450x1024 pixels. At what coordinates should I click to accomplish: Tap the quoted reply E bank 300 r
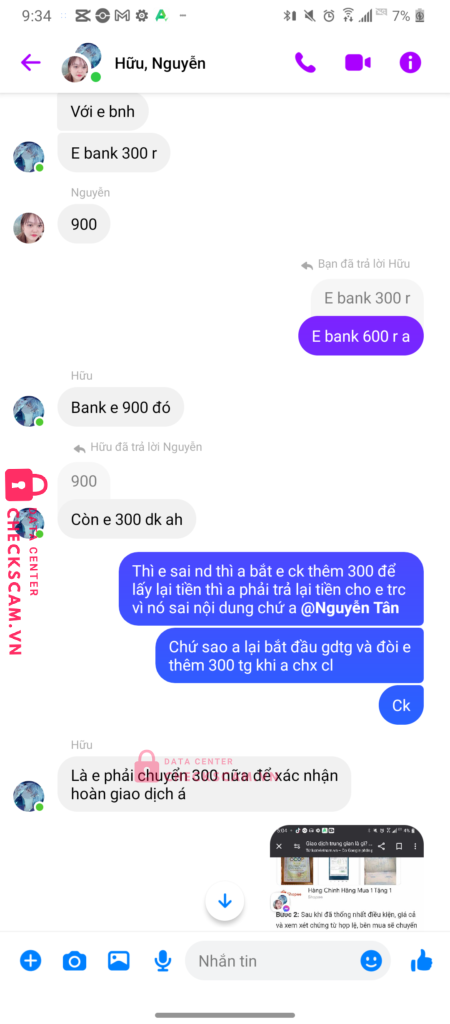[x=367, y=298]
